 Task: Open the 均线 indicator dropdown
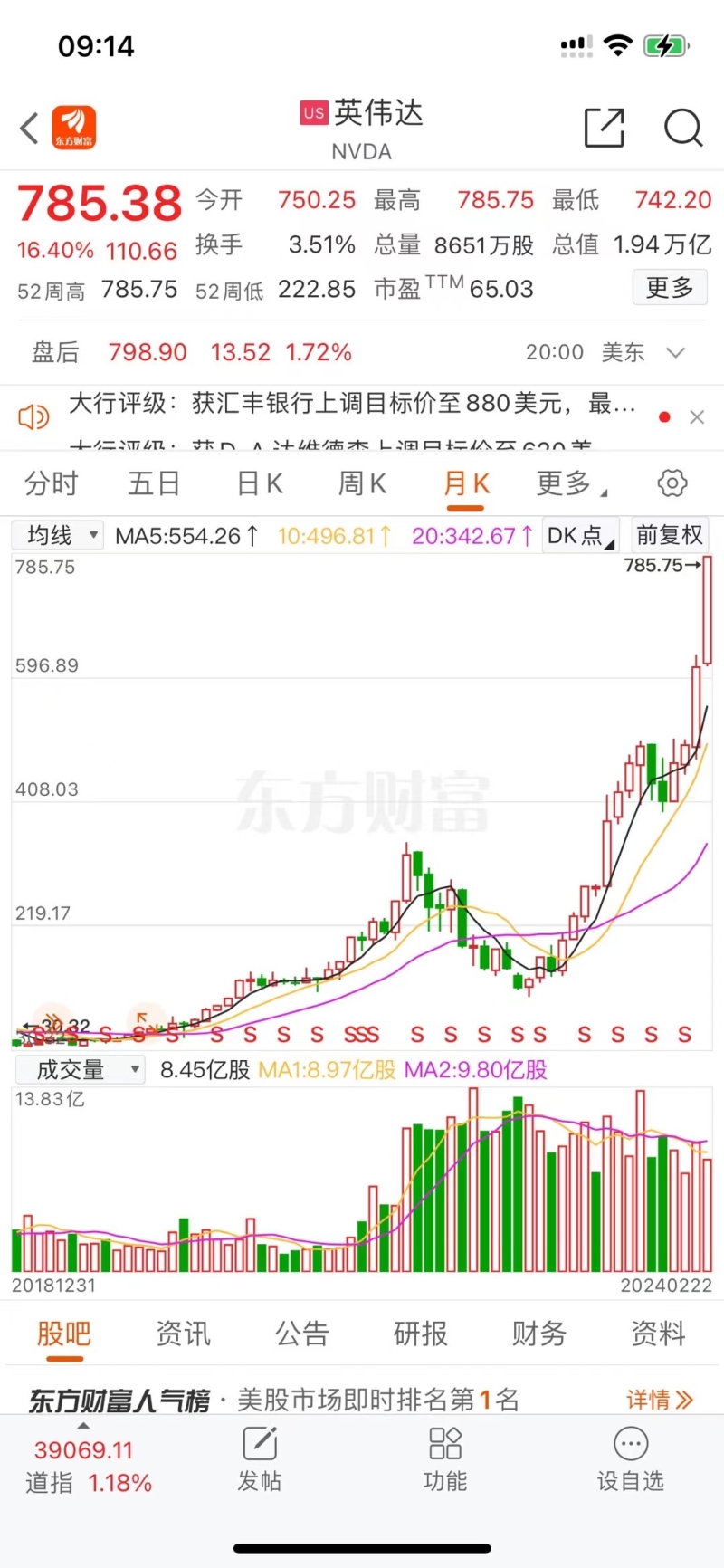click(x=59, y=535)
